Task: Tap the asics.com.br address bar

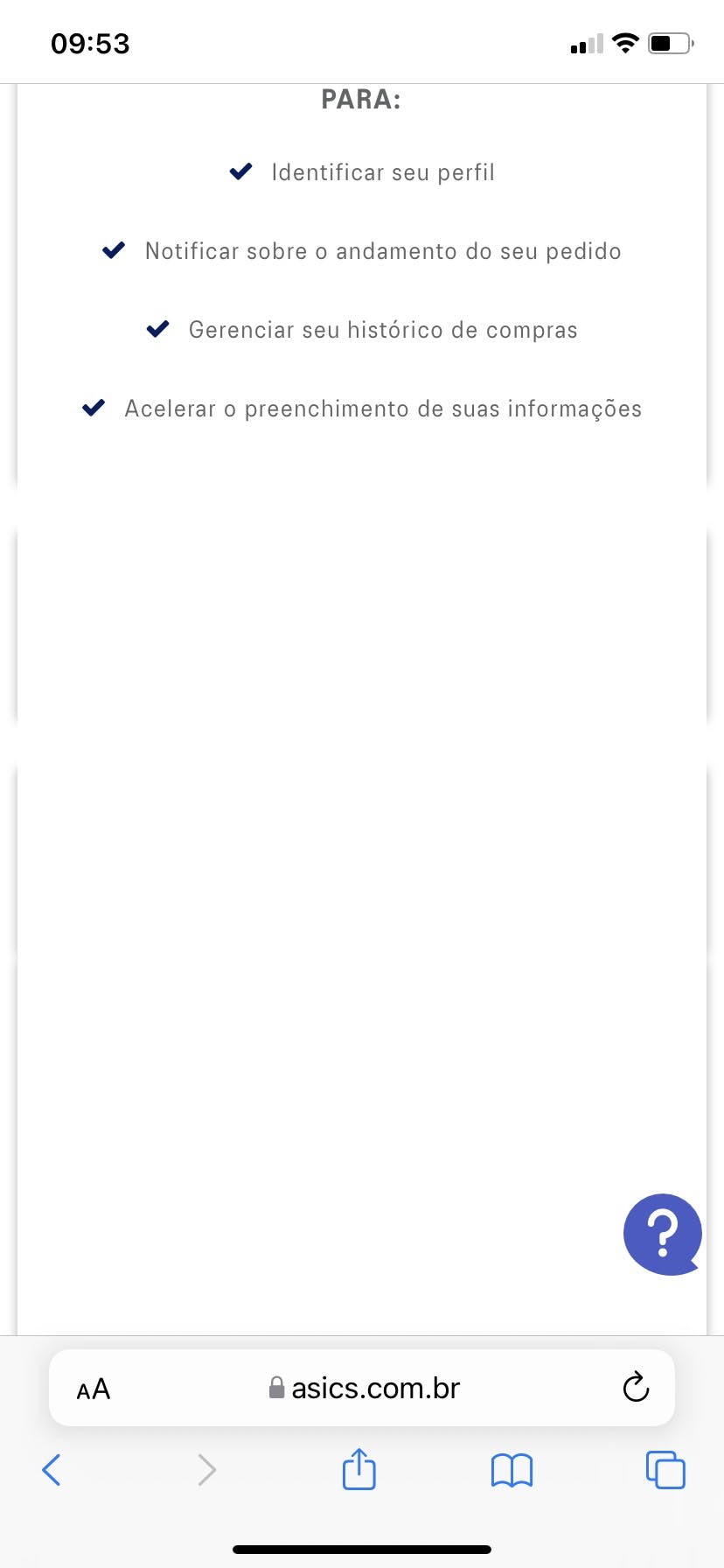Action: tap(367, 1388)
